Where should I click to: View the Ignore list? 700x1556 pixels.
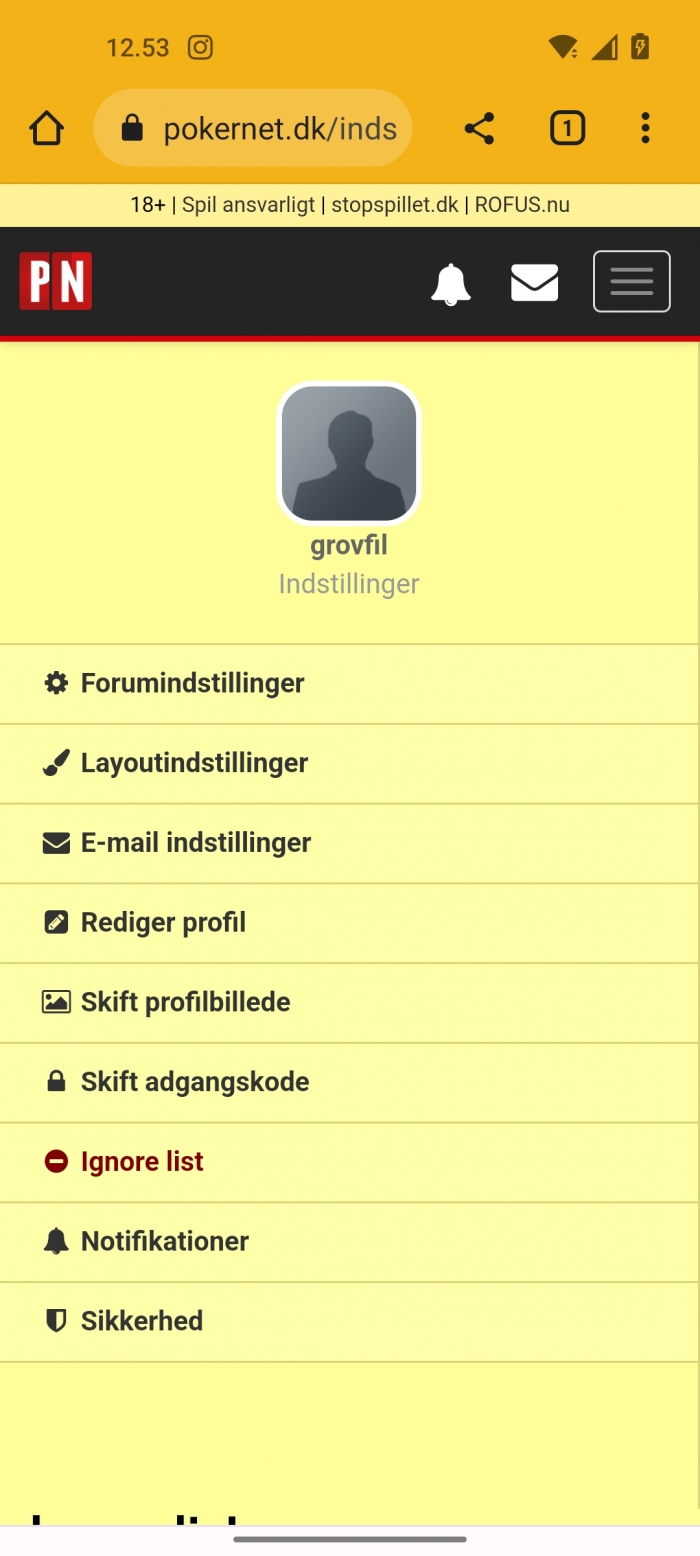pos(141,1161)
